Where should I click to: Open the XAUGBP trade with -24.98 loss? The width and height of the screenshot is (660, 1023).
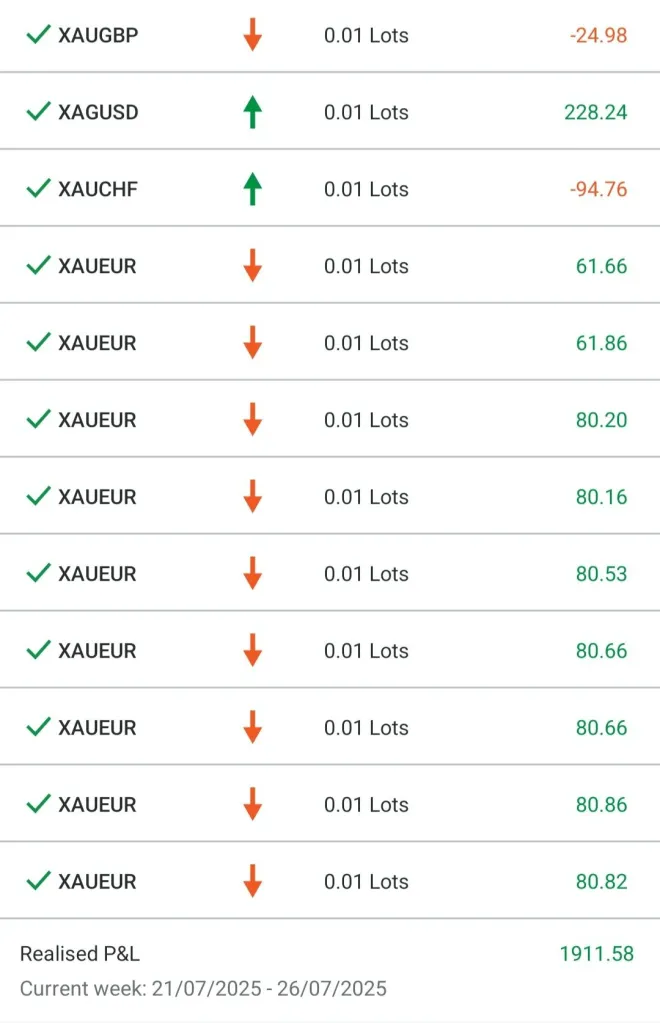[x=330, y=36]
